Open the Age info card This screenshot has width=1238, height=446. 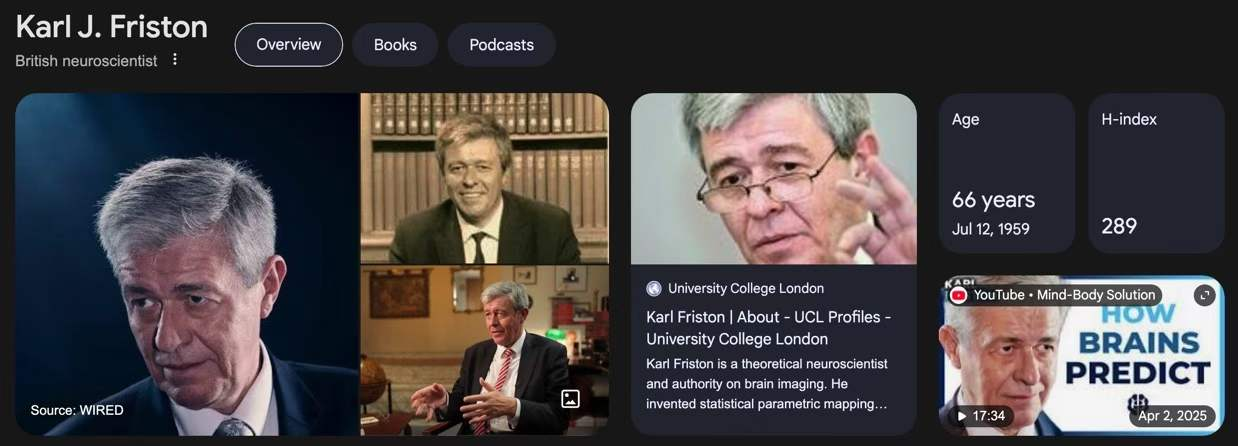1007,174
